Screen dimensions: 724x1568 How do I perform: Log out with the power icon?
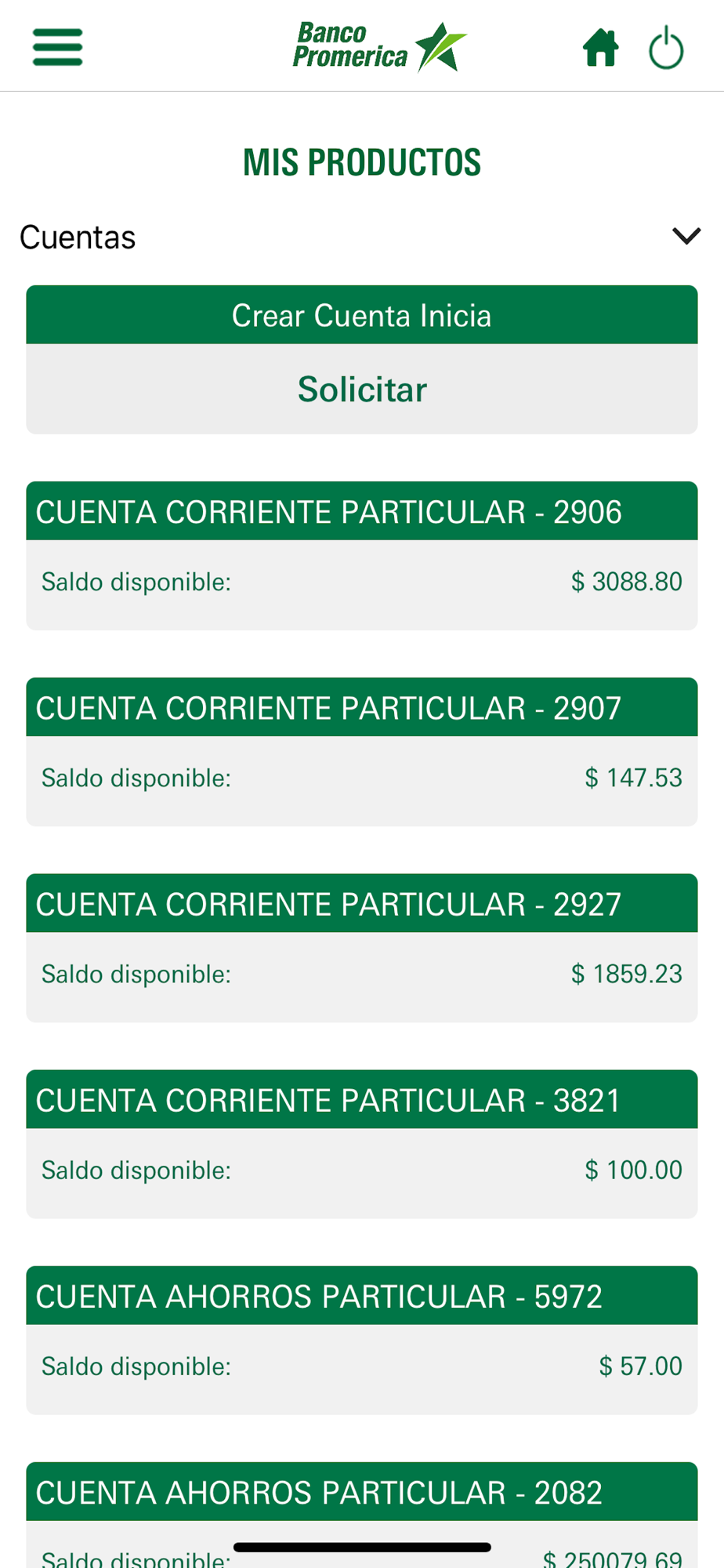point(667,48)
